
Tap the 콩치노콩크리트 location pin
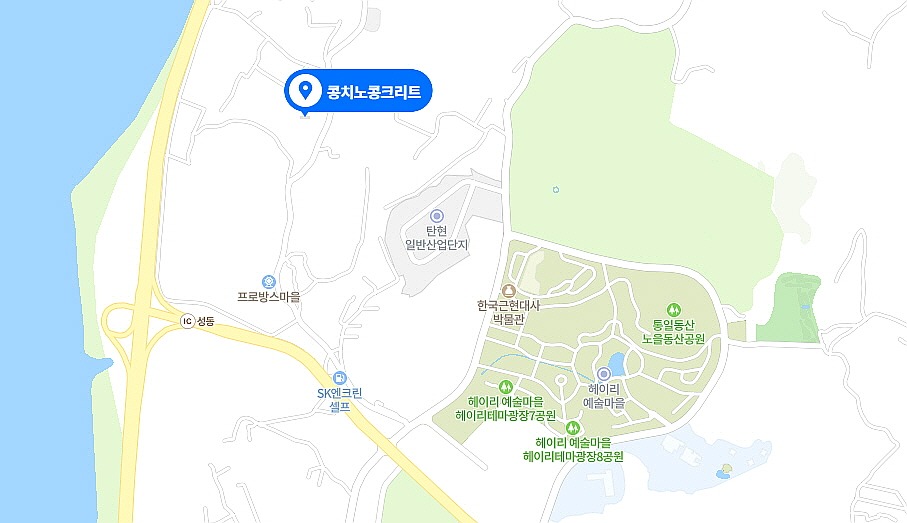click(x=304, y=92)
